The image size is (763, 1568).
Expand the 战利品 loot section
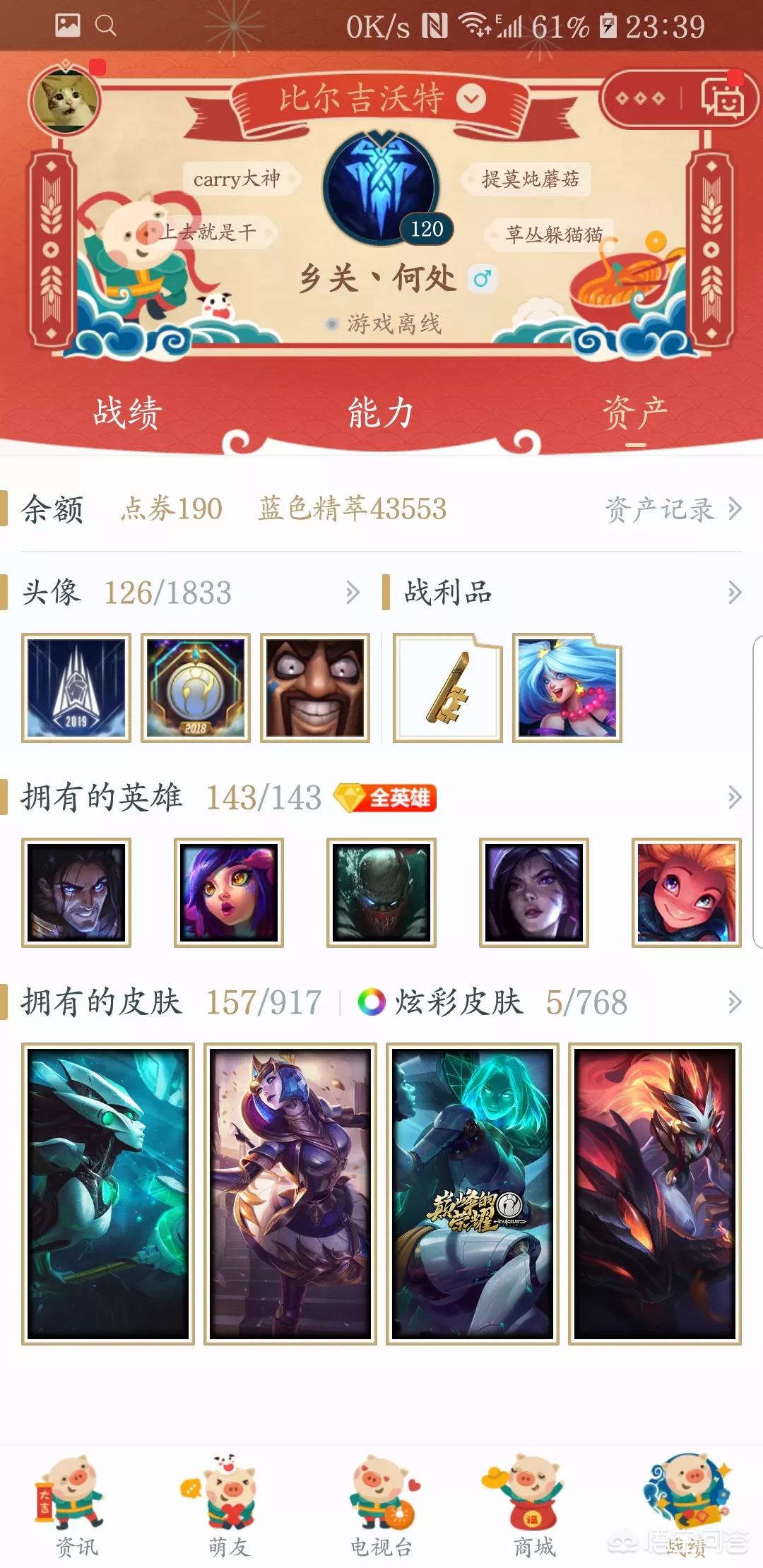(x=734, y=592)
